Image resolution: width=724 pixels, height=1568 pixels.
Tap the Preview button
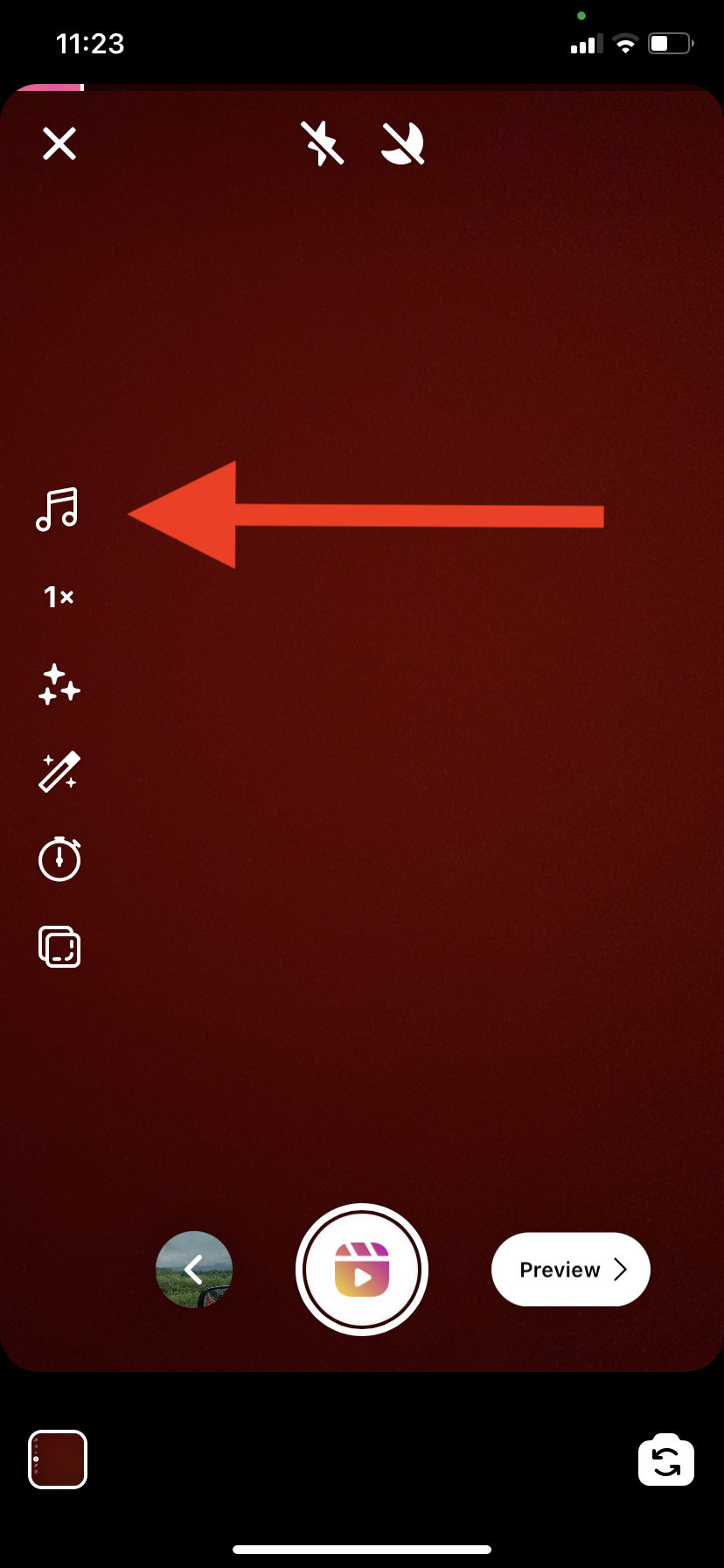click(570, 1270)
